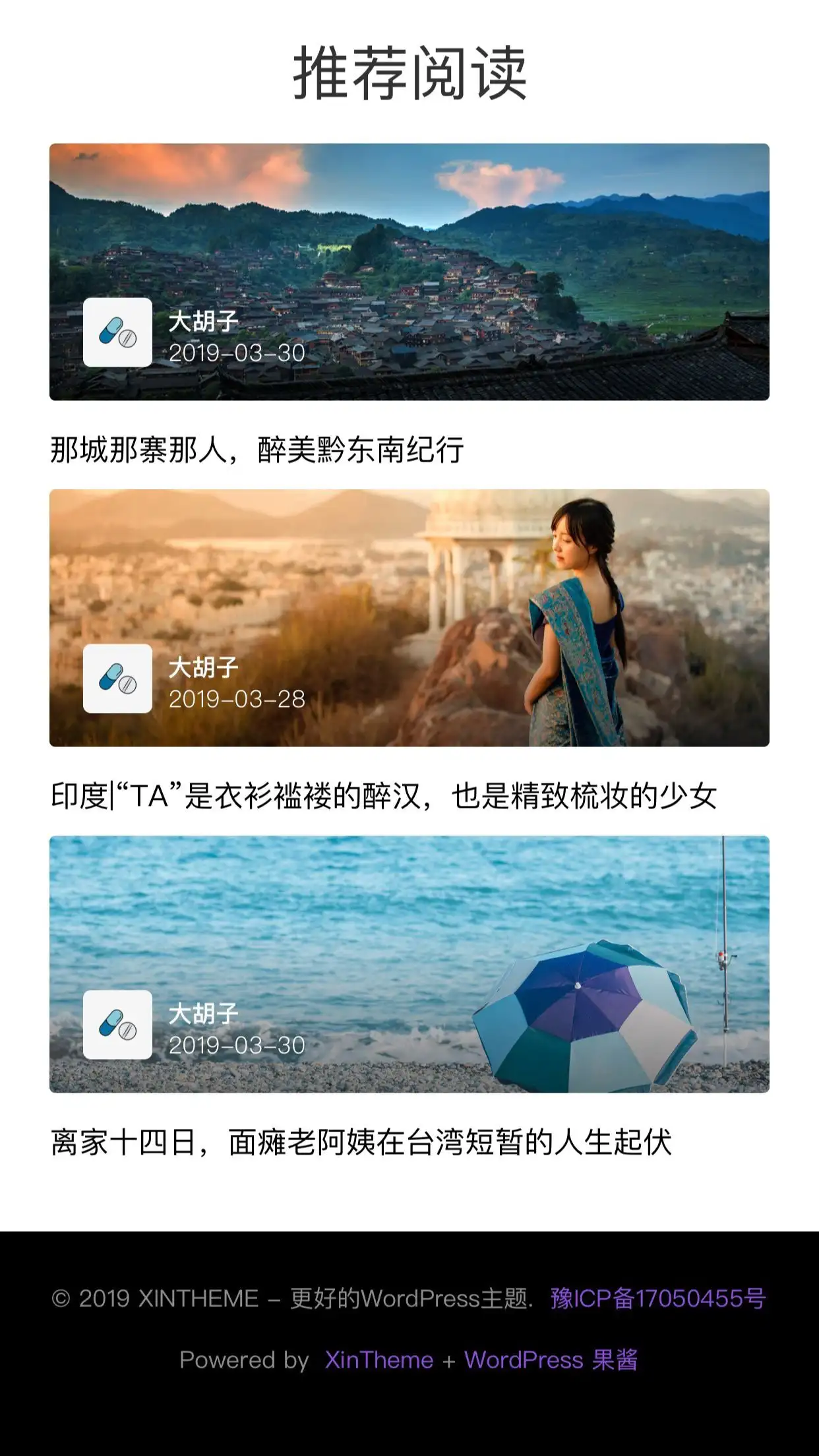This screenshot has width=819, height=1456.
Task: Click the India article title about 衣衫褴褛的醉汉
Action: 386,798
